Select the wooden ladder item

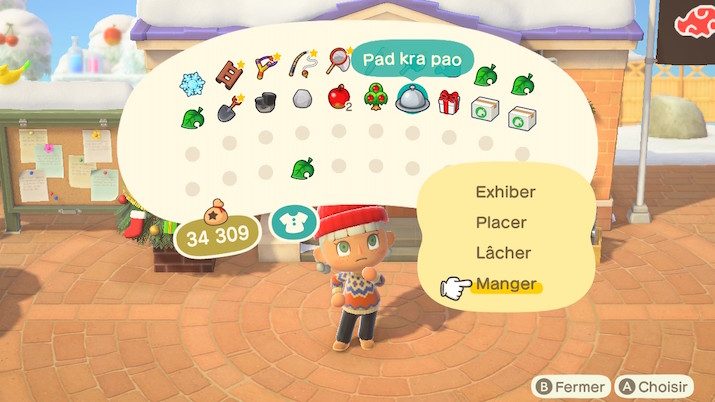tap(230, 68)
